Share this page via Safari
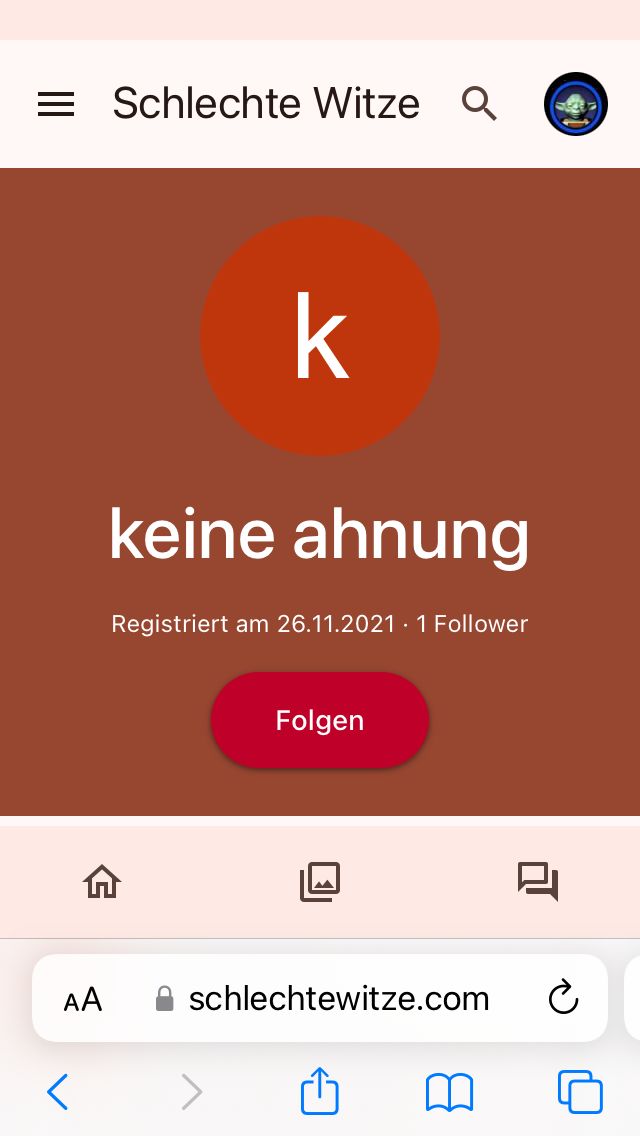The width and height of the screenshot is (640, 1136). point(320,1091)
